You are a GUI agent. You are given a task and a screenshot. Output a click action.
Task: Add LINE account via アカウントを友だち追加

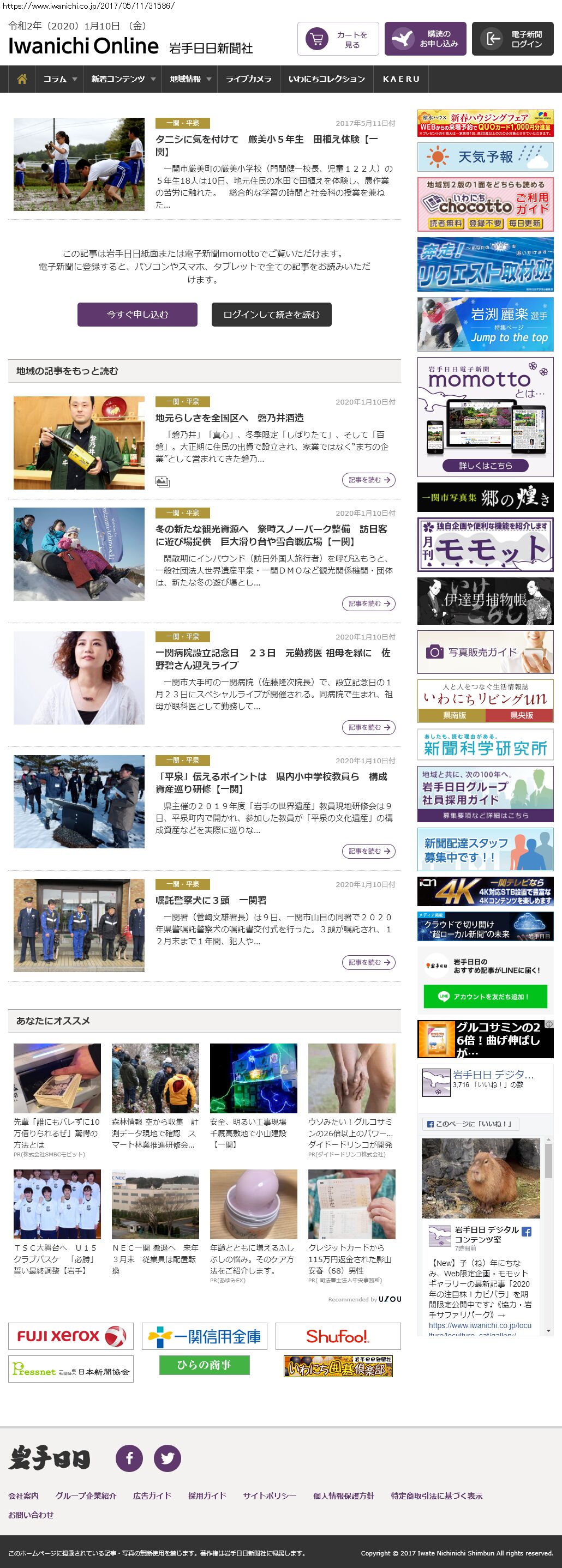coord(485,997)
